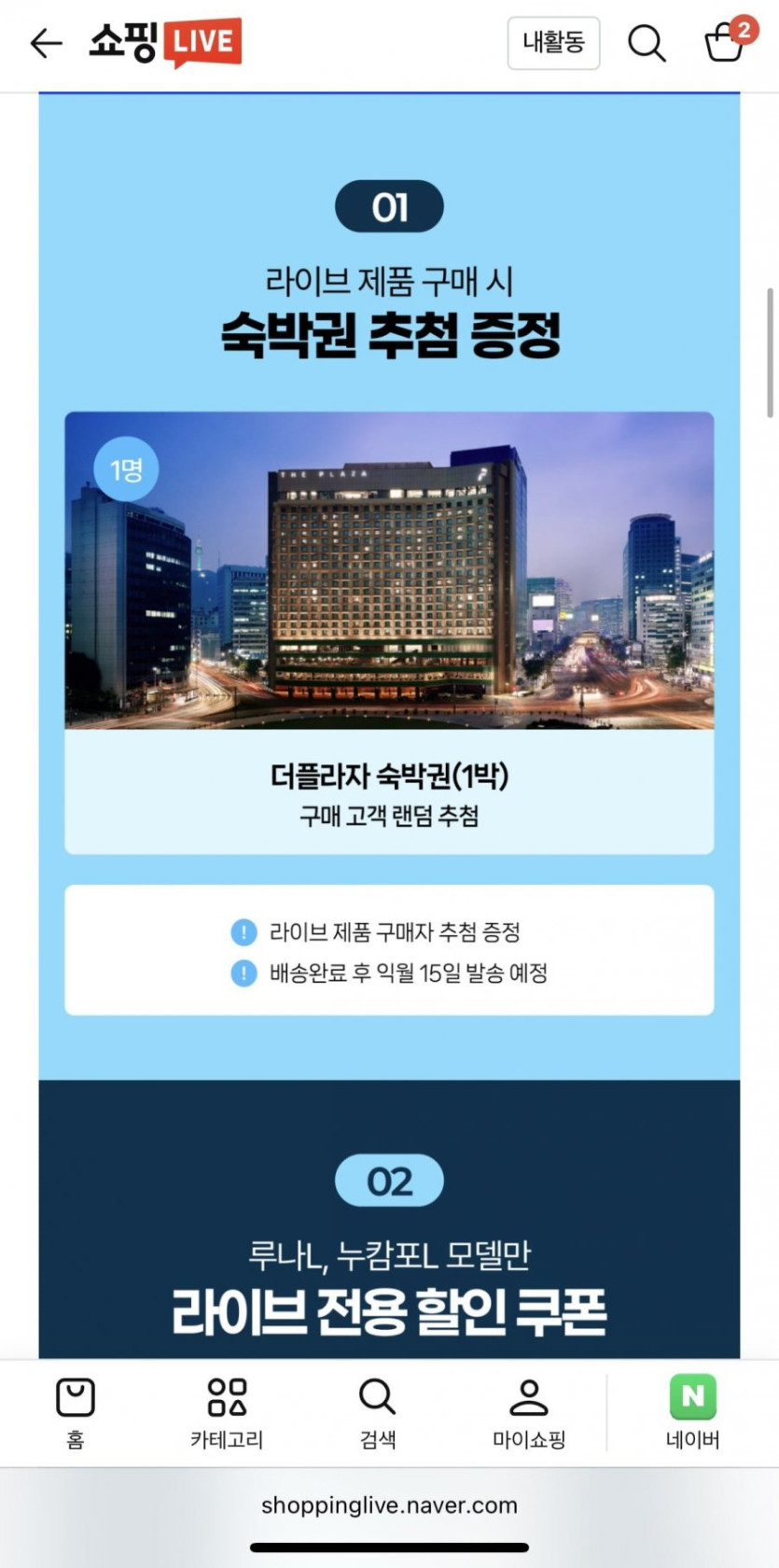Open The Plaza hotel photo

coord(389,569)
